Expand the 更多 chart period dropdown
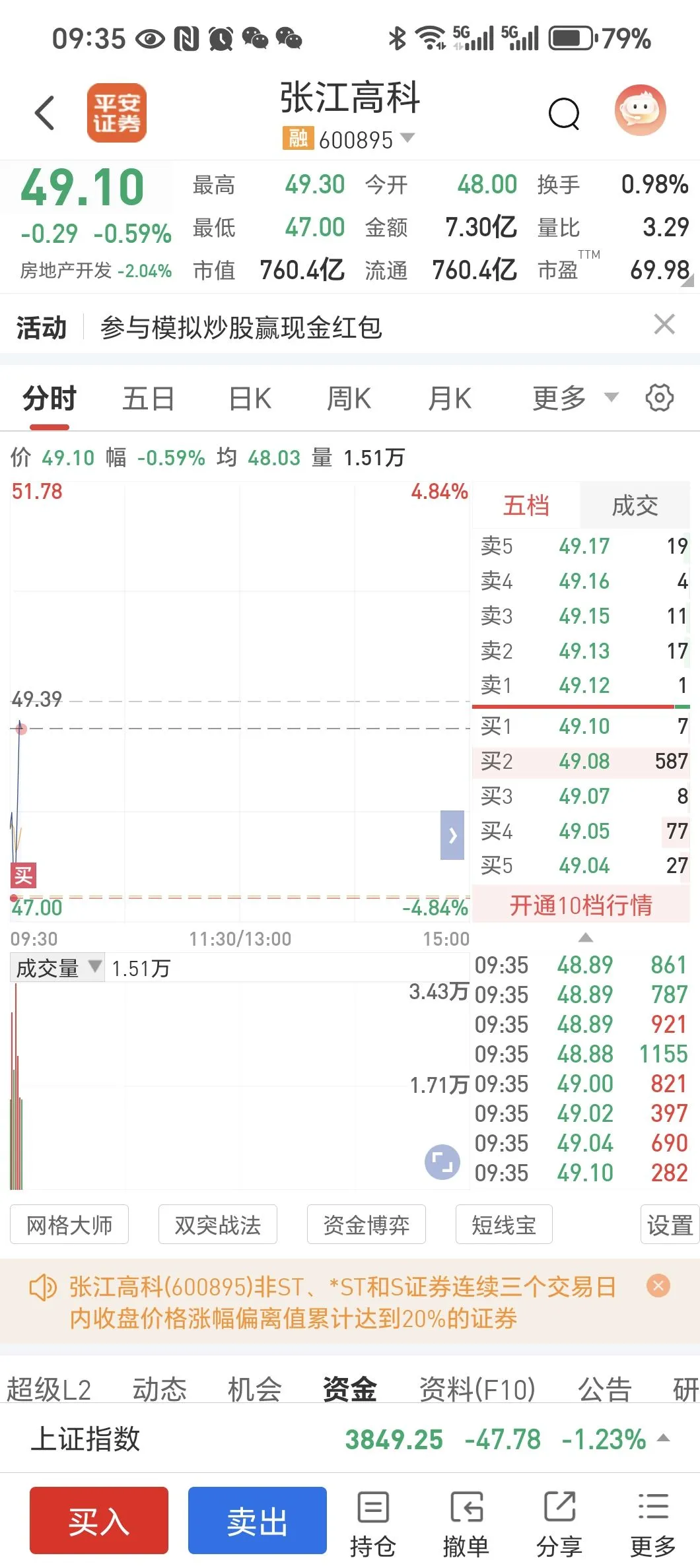700x1568 pixels. [573, 398]
